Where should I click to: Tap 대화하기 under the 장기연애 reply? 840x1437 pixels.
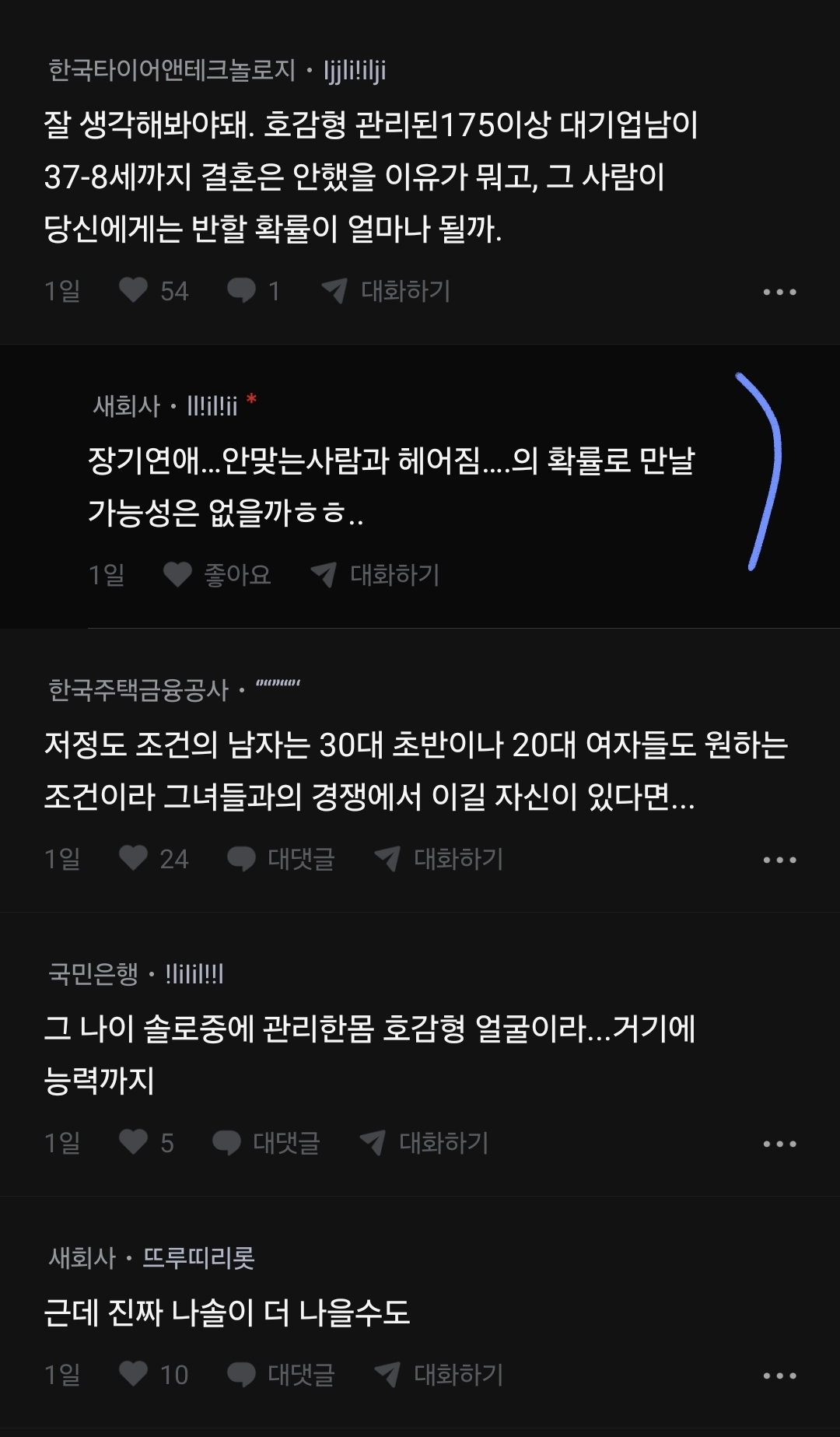376,575
